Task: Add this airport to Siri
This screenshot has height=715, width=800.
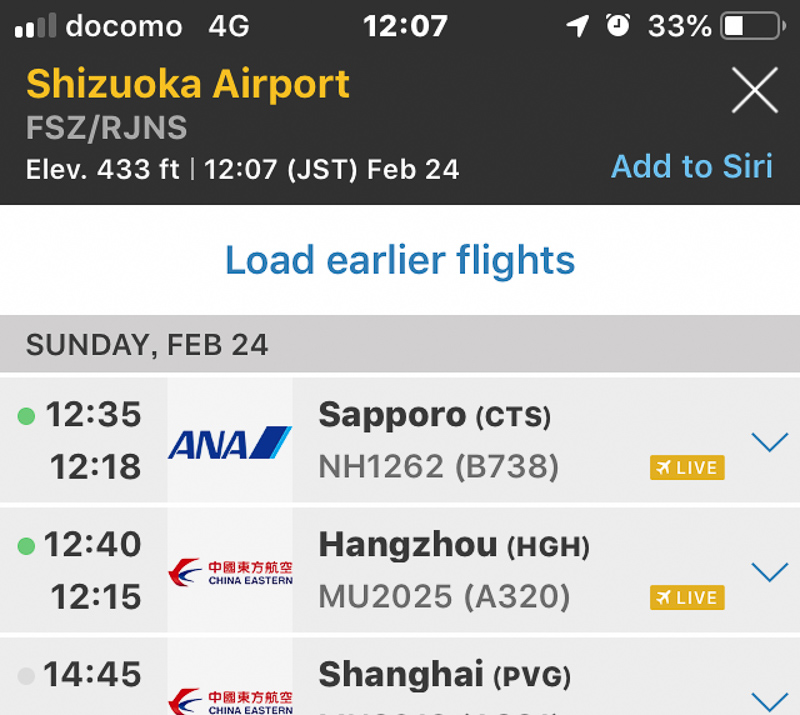Action: [x=692, y=166]
